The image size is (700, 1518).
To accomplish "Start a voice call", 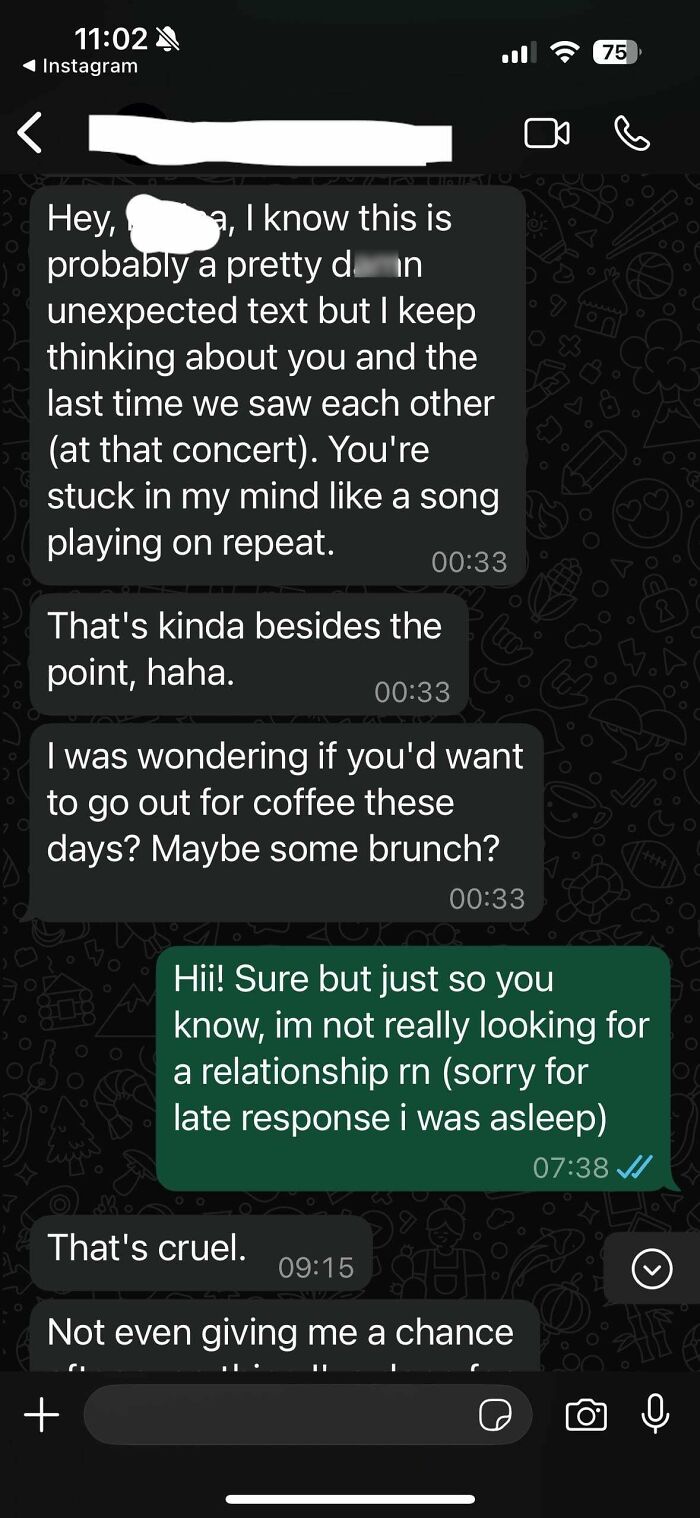I will (632, 133).
